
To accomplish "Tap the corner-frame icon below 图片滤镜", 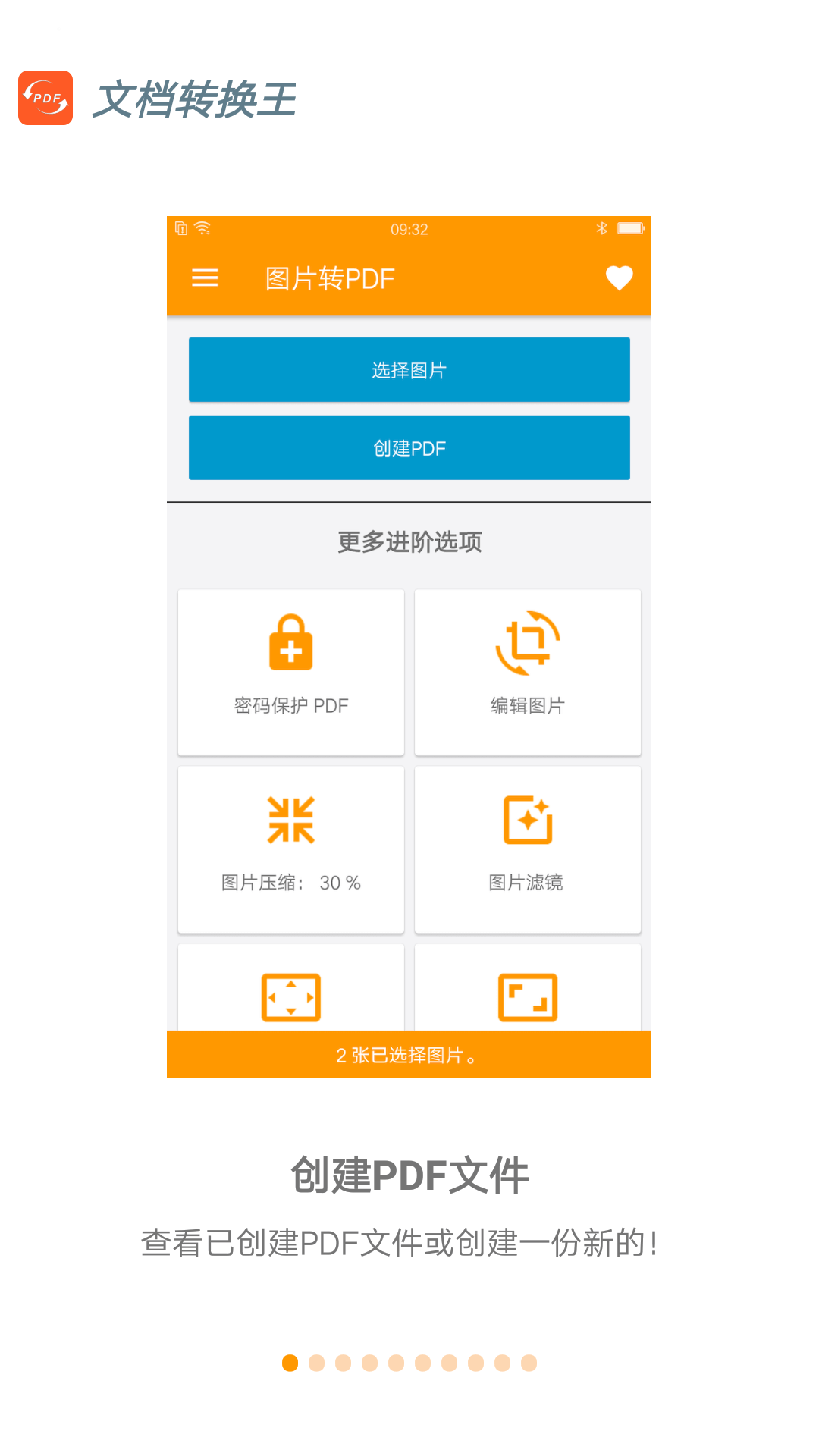I will point(527,997).
